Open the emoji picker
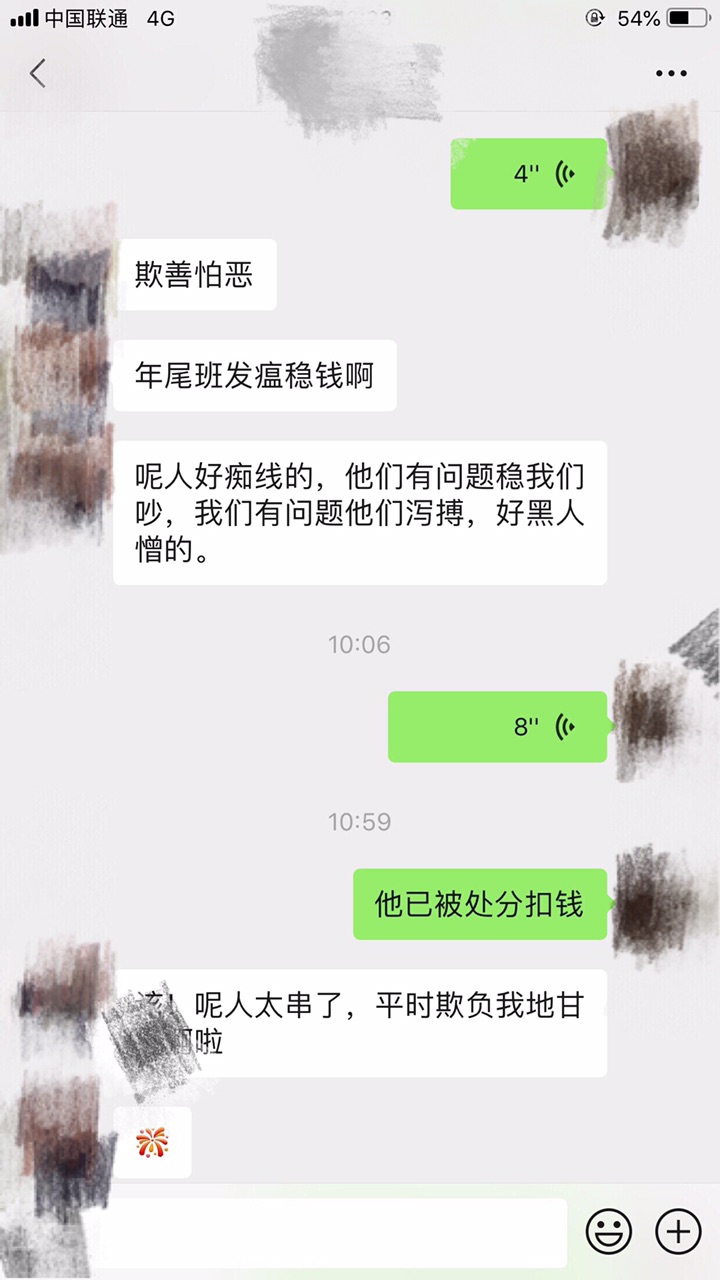Screen dimensions: 720x1280 (x=608, y=1231)
